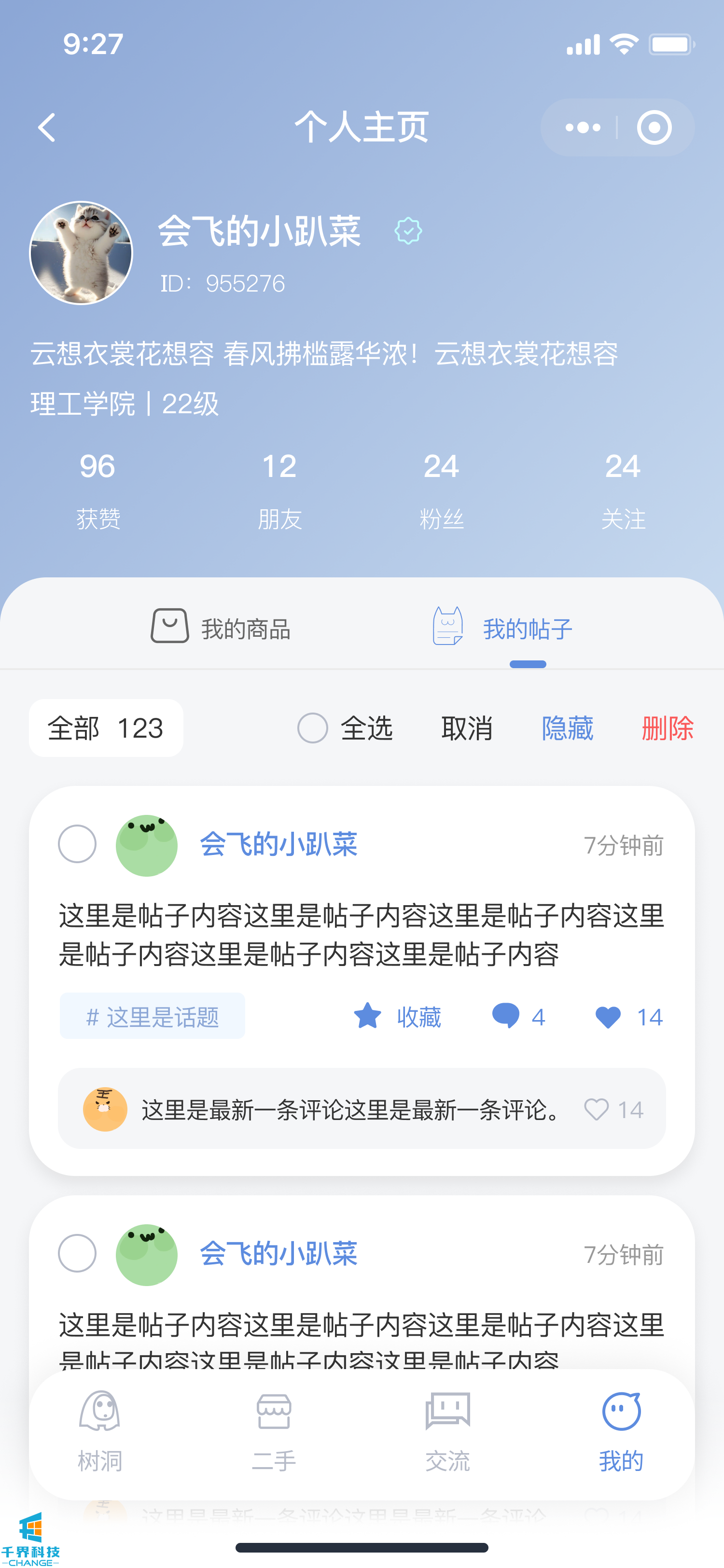
Task: Check the 全选 circle to select all posts
Action: pyautogui.click(x=313, y=728)
